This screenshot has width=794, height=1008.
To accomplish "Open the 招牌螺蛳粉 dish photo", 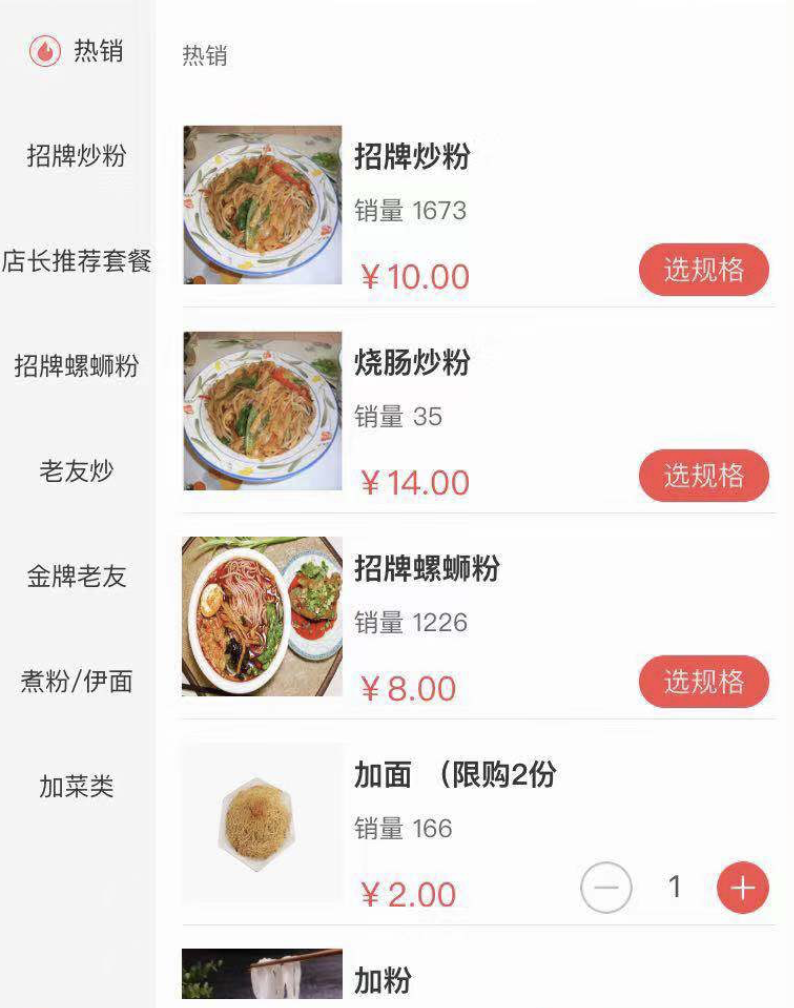I will tap(260, 618).
